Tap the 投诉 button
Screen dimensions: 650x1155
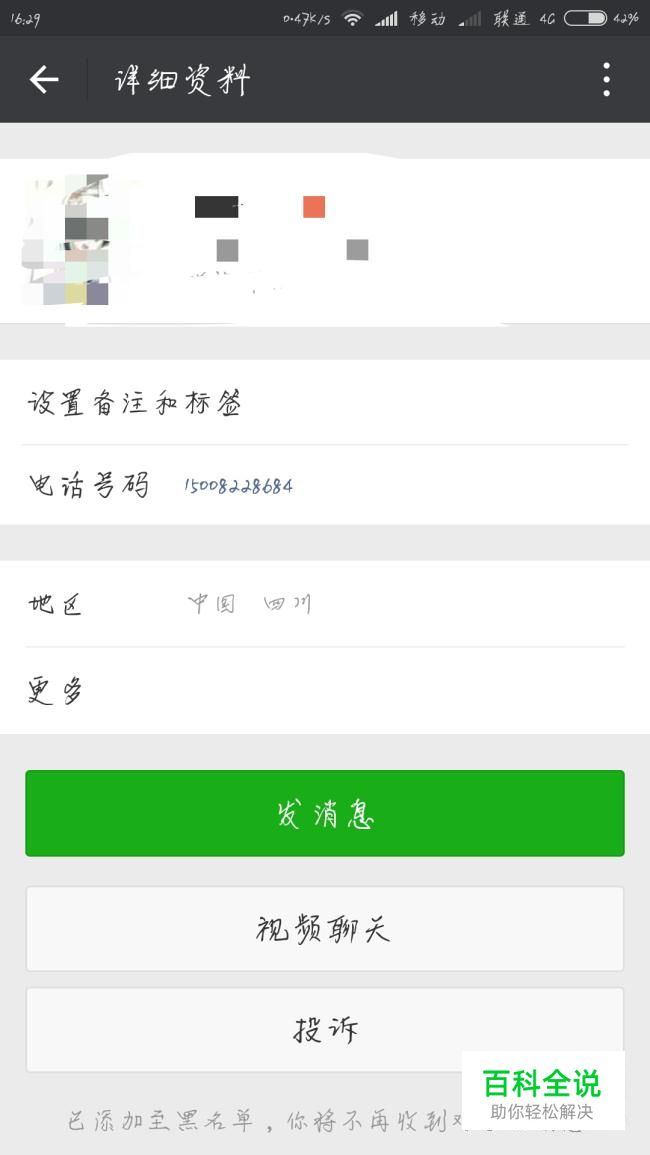coord(325,1030)
